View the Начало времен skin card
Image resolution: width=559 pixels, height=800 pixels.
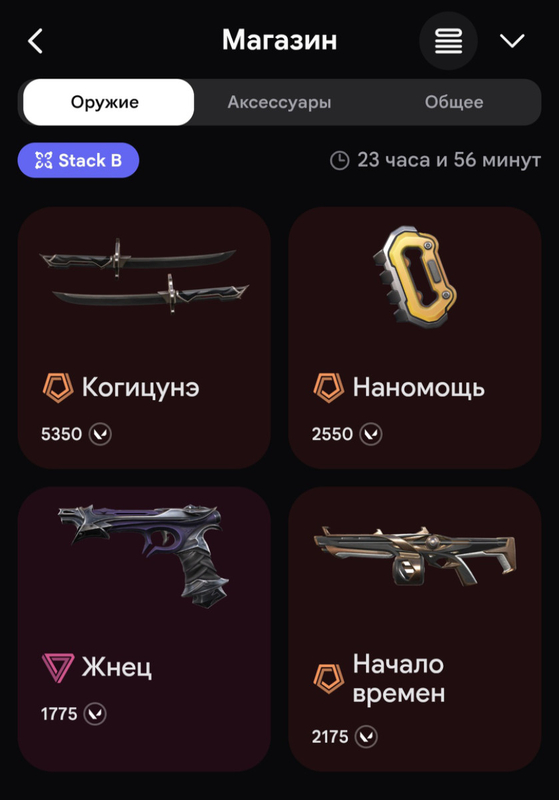coord(415,629)
